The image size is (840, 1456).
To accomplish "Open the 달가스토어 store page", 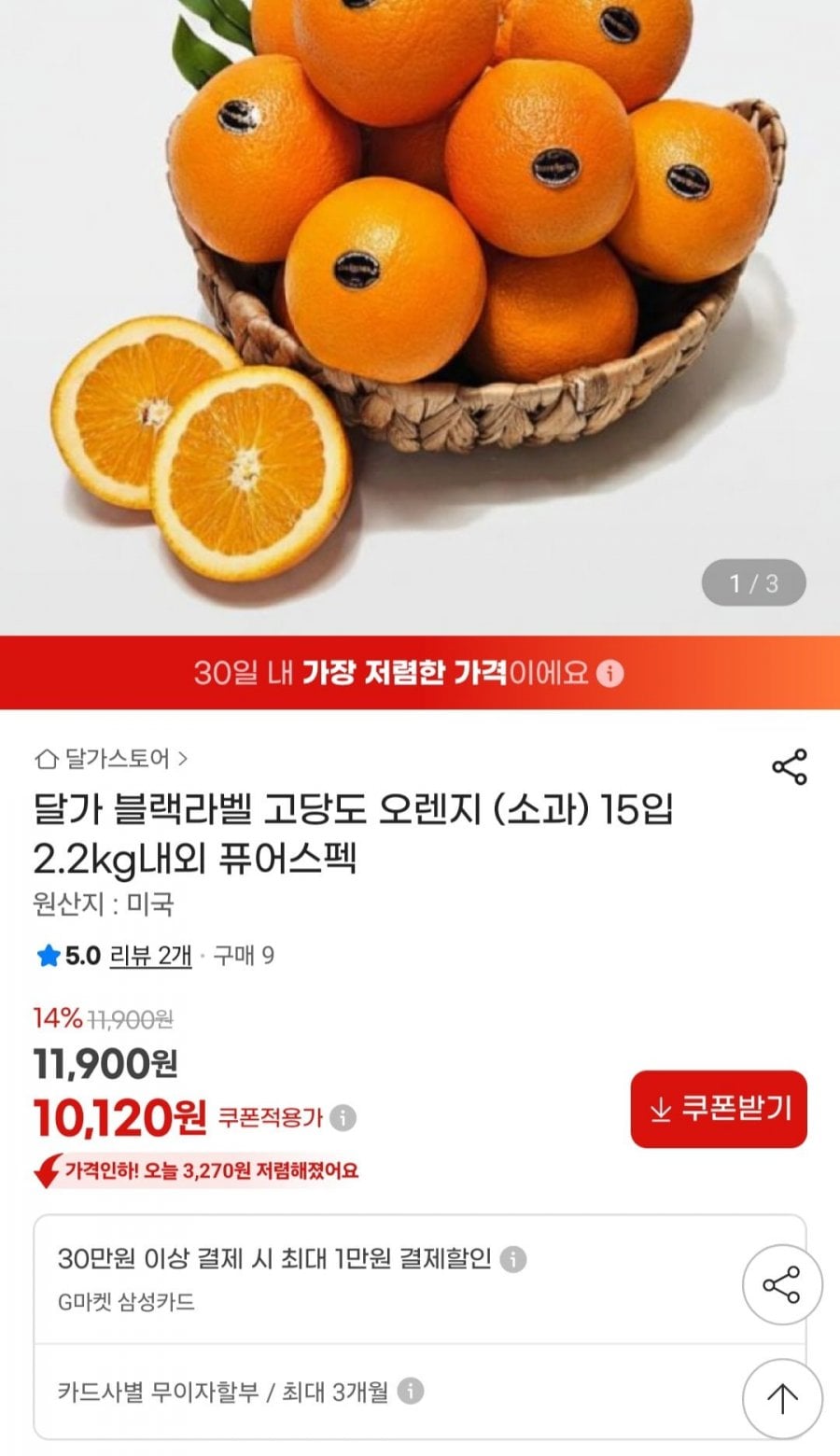I will click(x=111, y=759).
